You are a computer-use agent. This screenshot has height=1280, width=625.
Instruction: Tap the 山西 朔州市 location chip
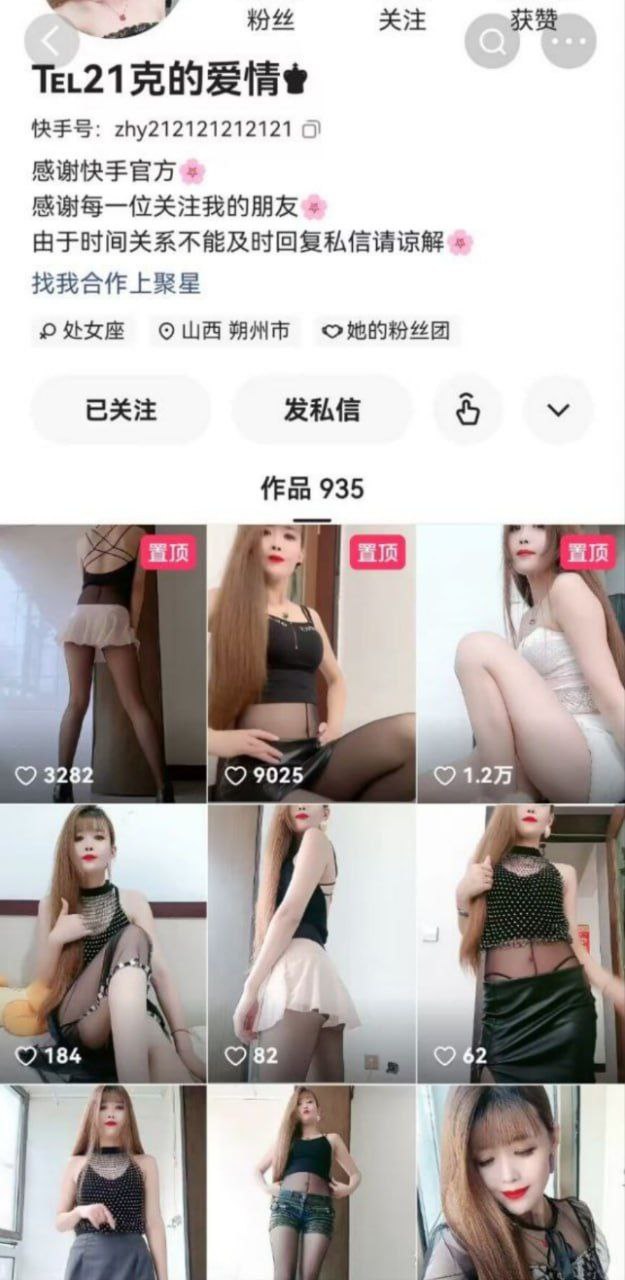[x=226, y=331]
